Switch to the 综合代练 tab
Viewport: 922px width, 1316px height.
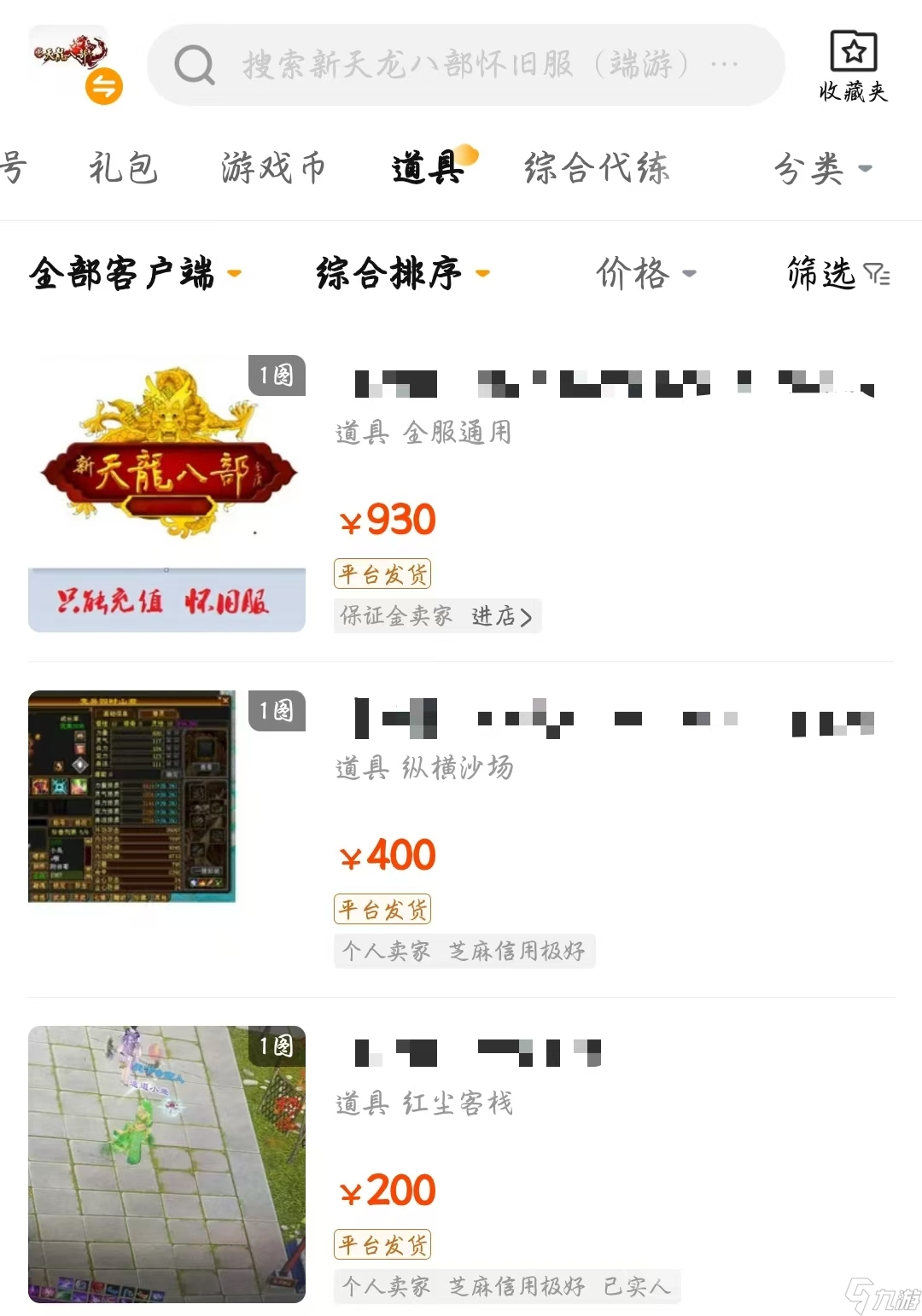click(x=596, y=167)
